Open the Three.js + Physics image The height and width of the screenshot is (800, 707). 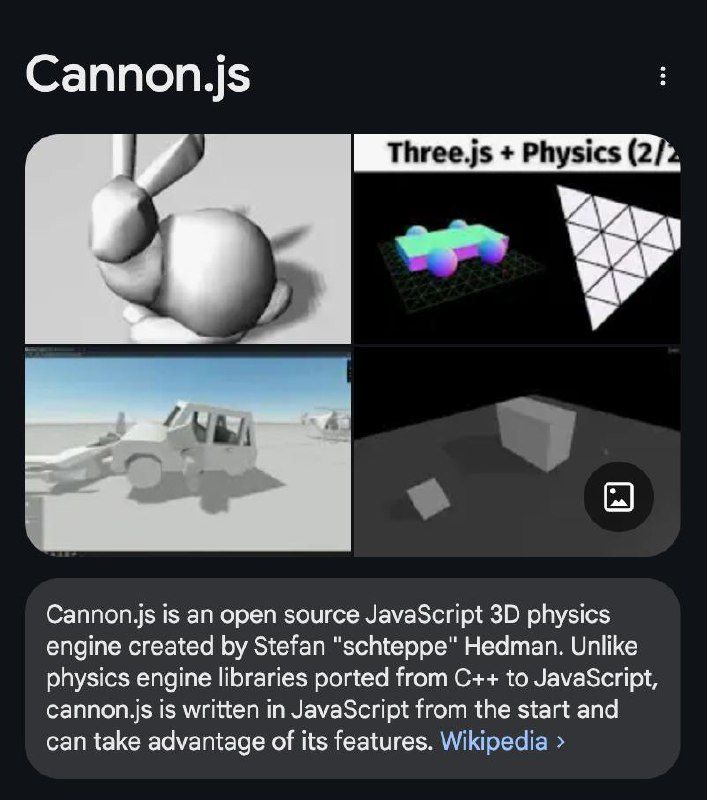point(517,239)
